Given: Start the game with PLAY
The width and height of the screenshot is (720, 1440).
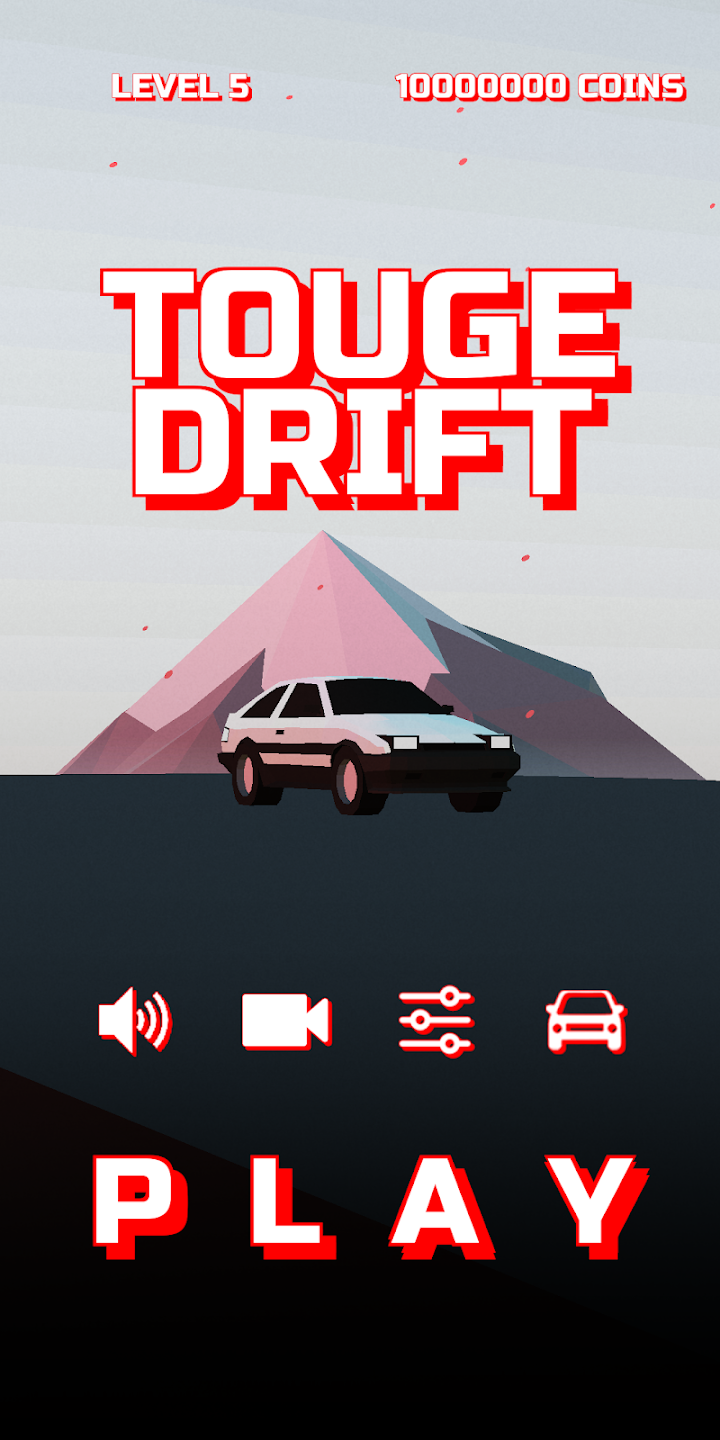Looking at the screenshot, I should click(x=366, y=1203).
